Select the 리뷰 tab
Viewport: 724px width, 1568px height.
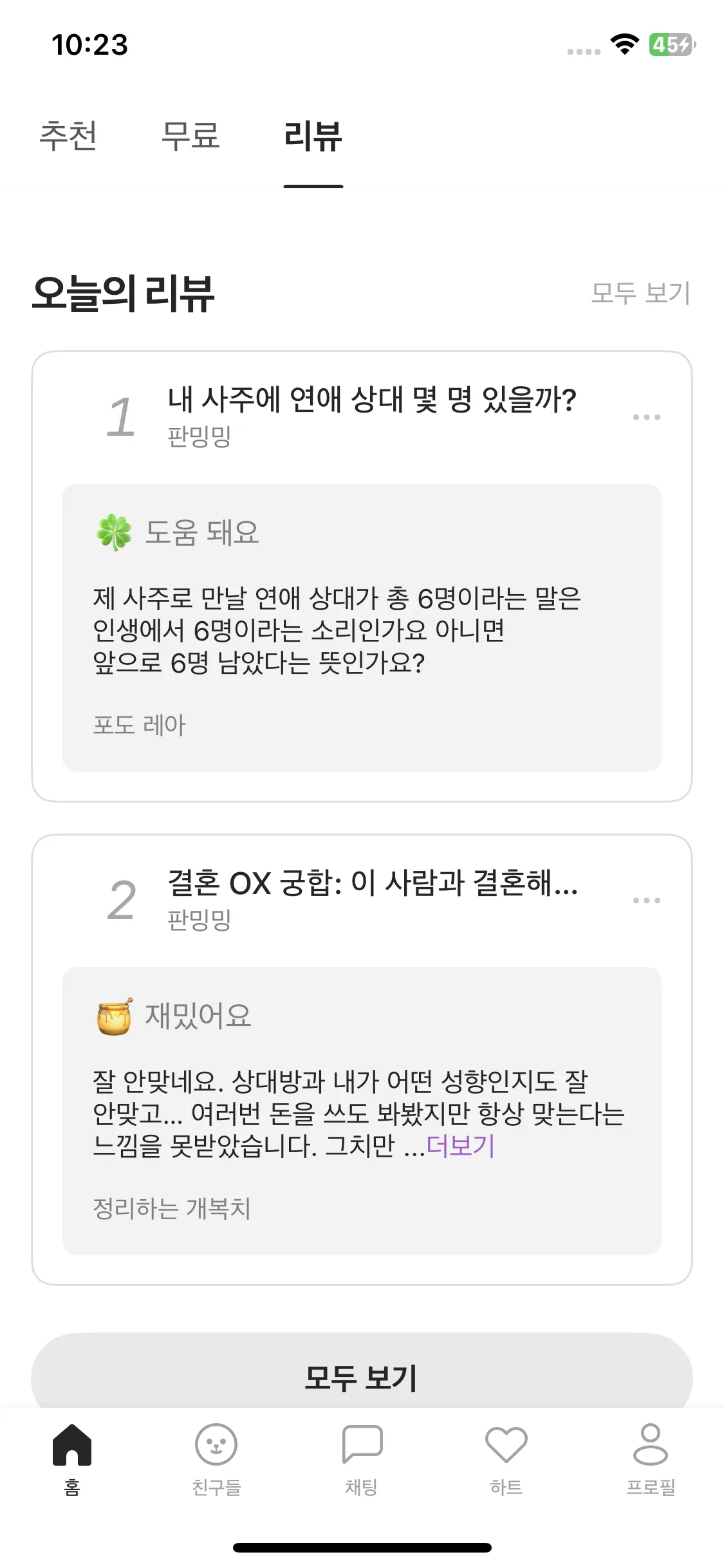[x=313, y=136]
